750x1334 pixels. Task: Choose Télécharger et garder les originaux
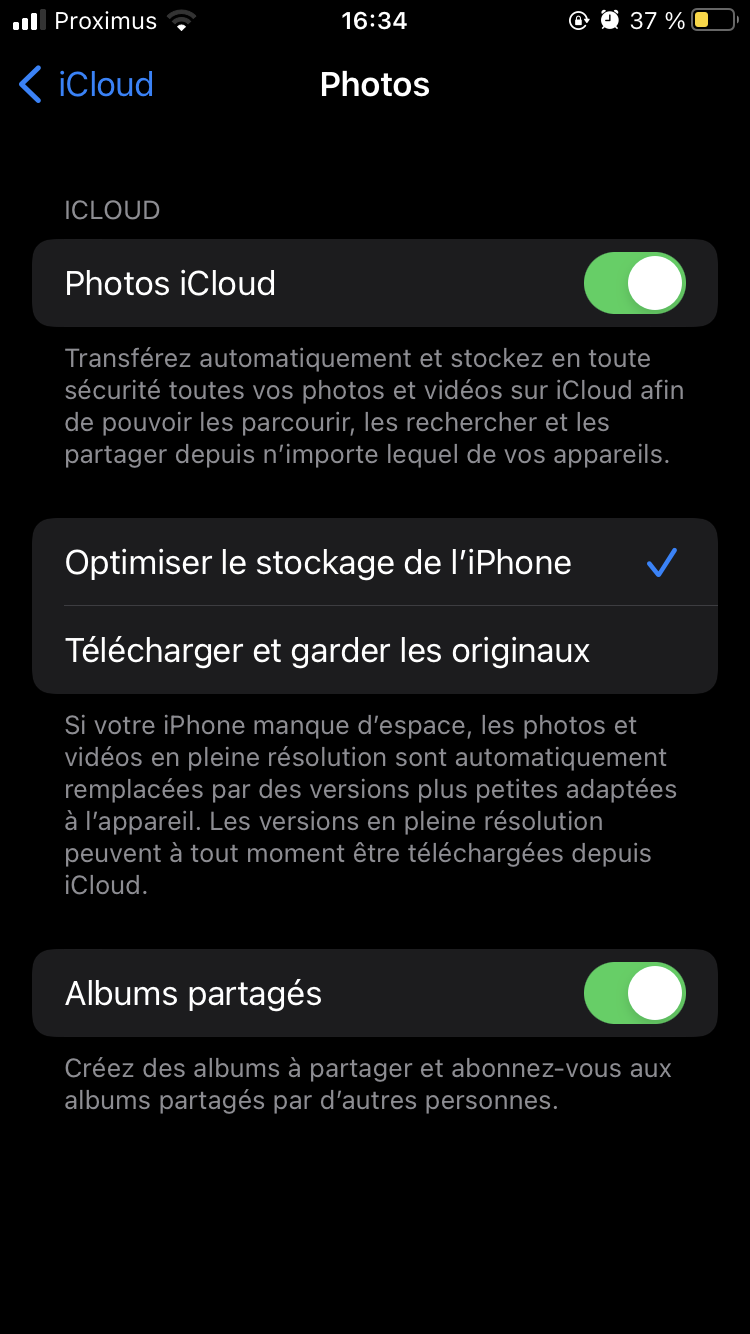click(x=375, y=650)
